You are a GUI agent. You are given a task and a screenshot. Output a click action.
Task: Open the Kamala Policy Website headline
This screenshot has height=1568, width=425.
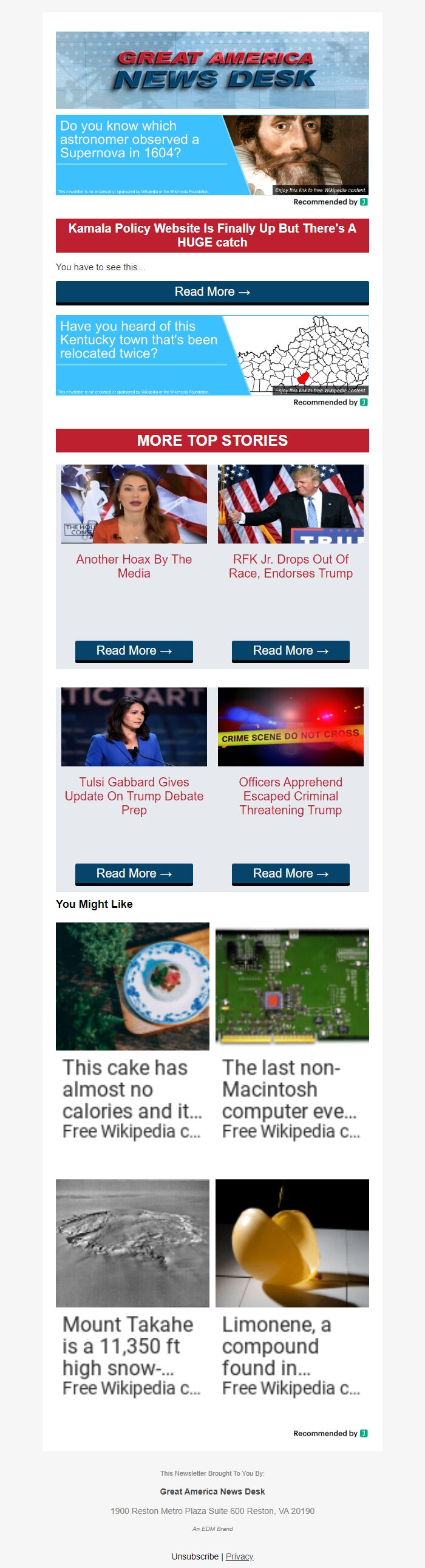(x=212, y=235)
